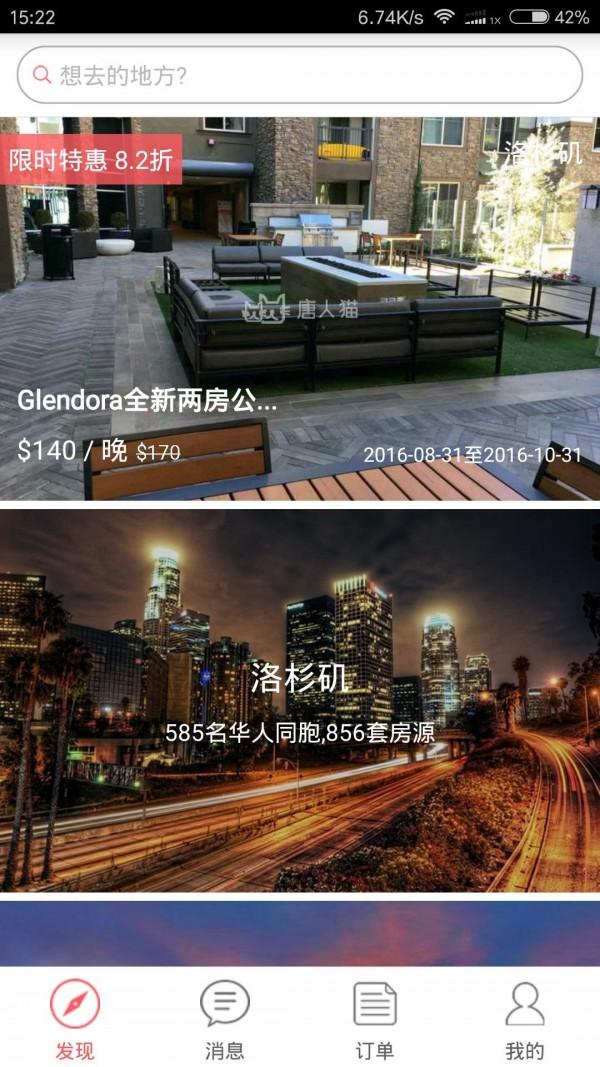Image resolution: width=600 pixels, height=1067 pixels.
Task: Open the 洛杉矶 city card with 856套房源
Action: tap(300, 700)
